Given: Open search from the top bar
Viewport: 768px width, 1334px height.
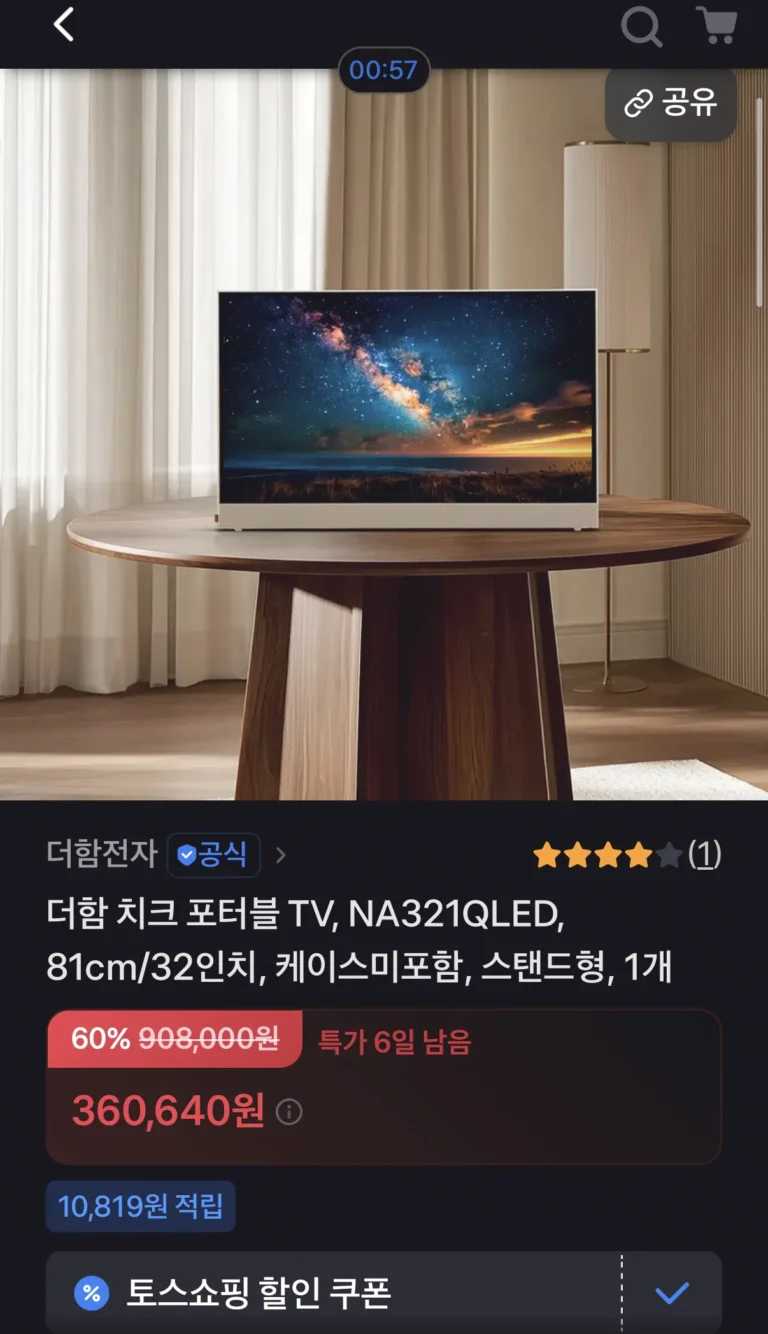Looking at the screenshot, I should [x=641, y=26].
